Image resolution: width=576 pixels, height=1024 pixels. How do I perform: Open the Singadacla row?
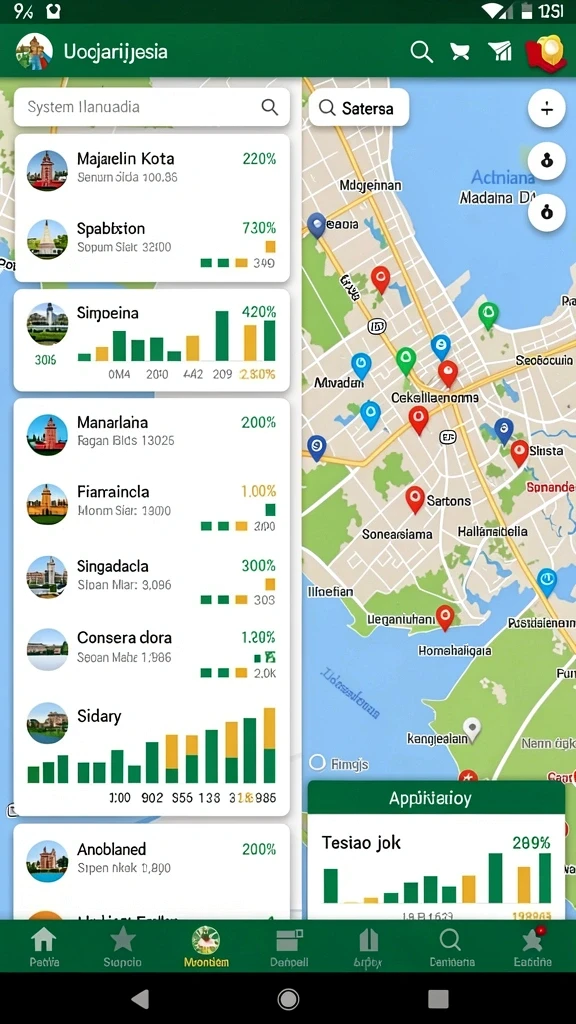tap(152, 580)
